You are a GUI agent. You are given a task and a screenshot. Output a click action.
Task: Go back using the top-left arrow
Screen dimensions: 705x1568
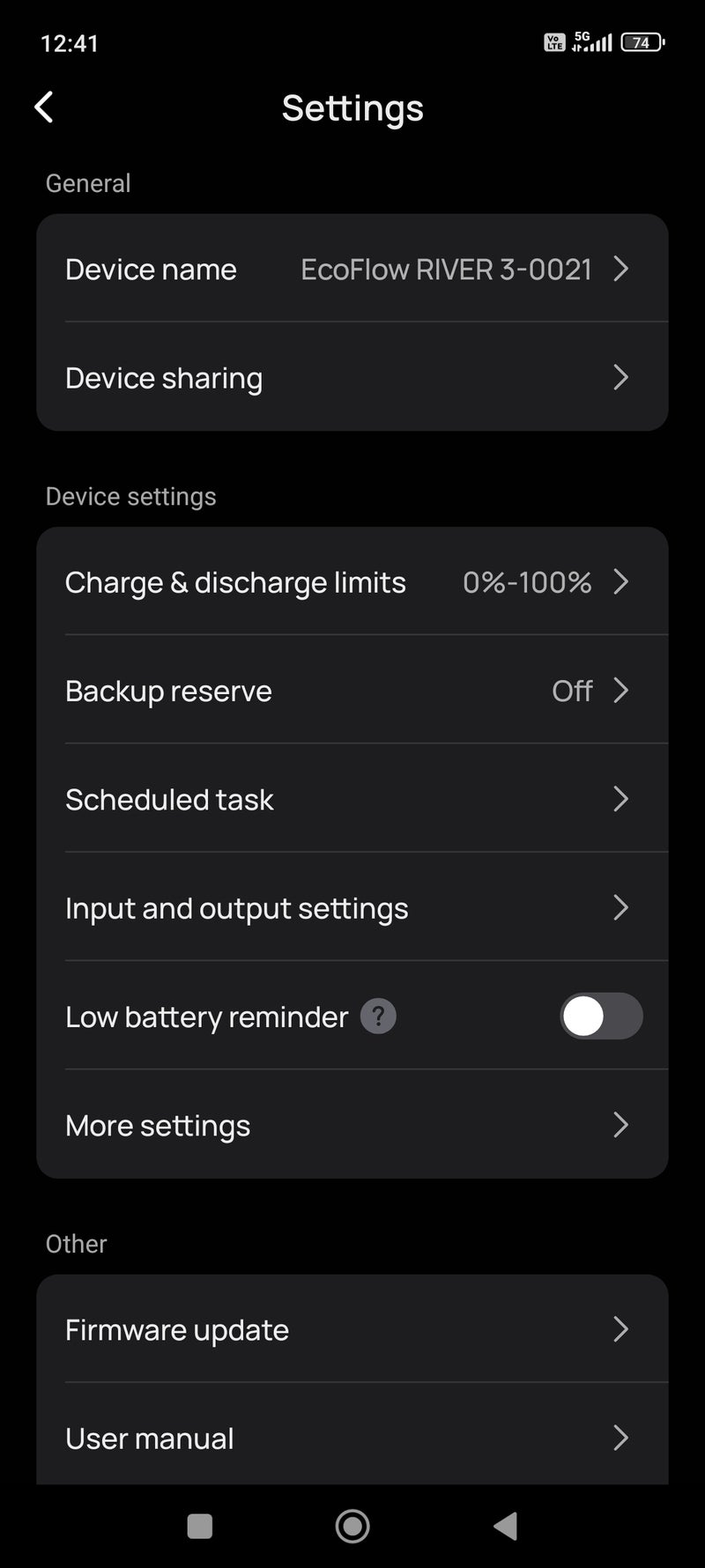pos(44,107)
